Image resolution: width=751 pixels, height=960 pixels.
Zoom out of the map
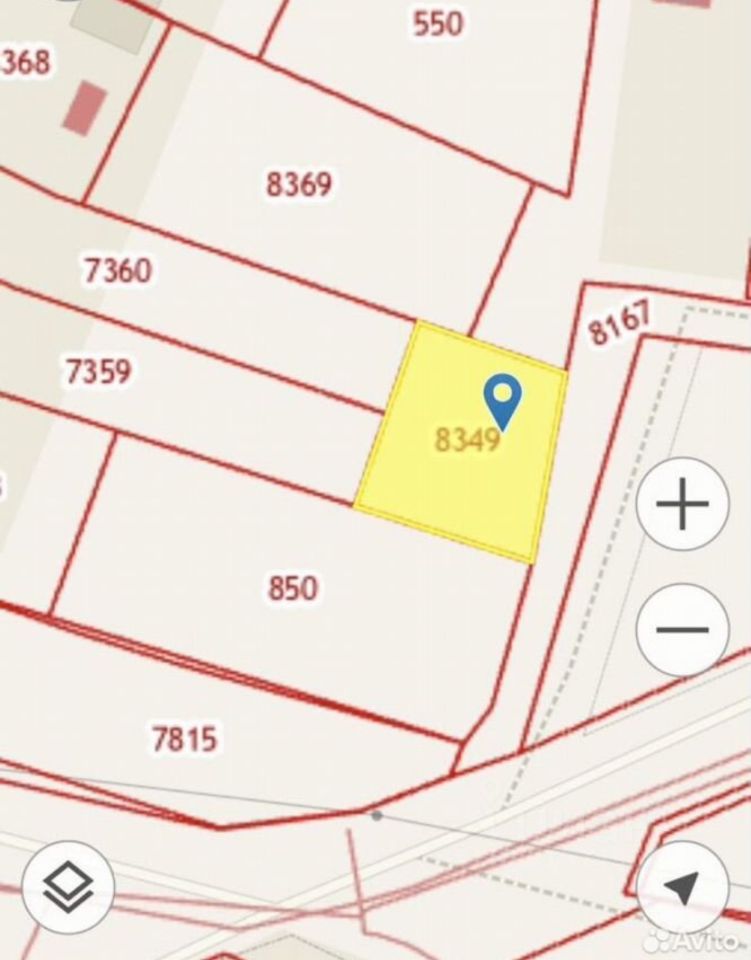(682, 630)
